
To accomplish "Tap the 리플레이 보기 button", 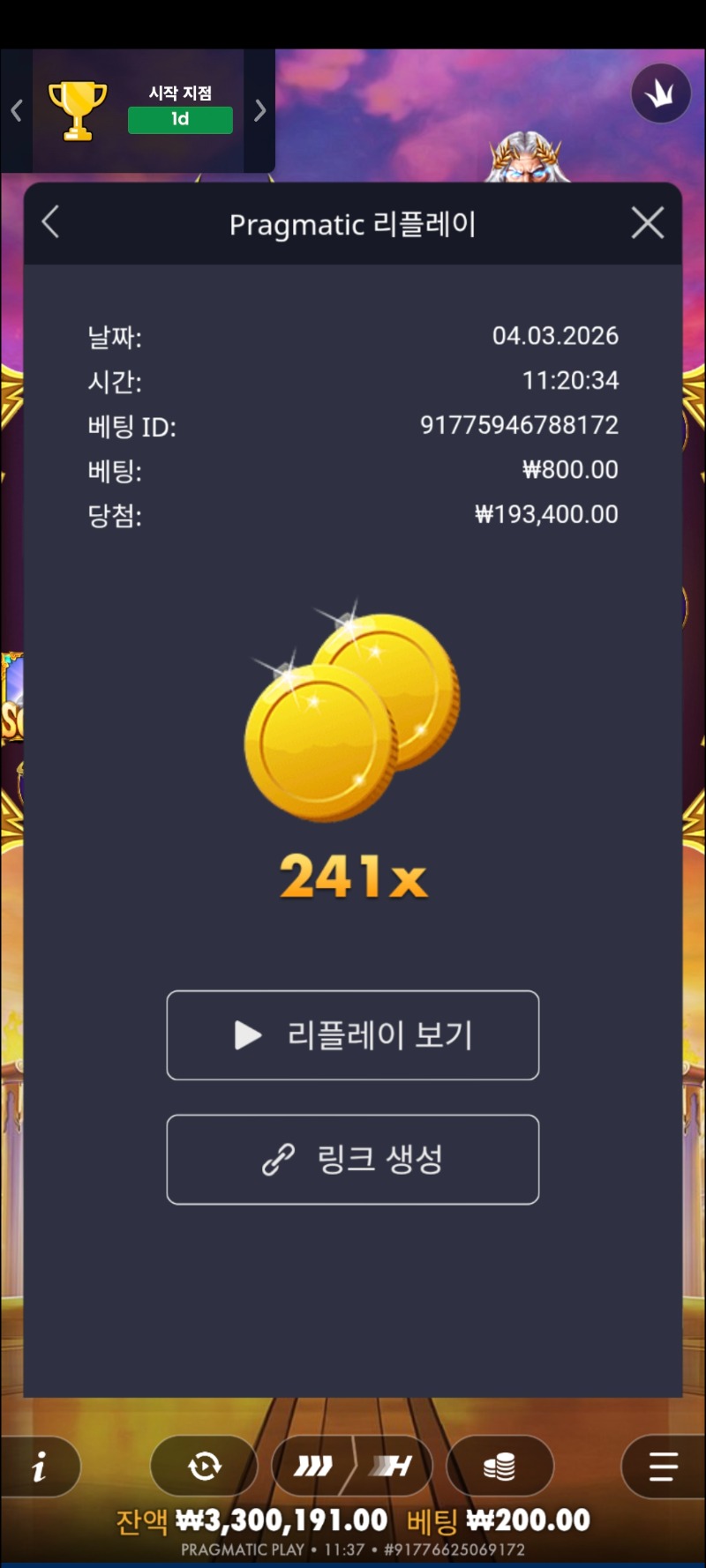I will pyautogui.click(x=353, y=1034).
